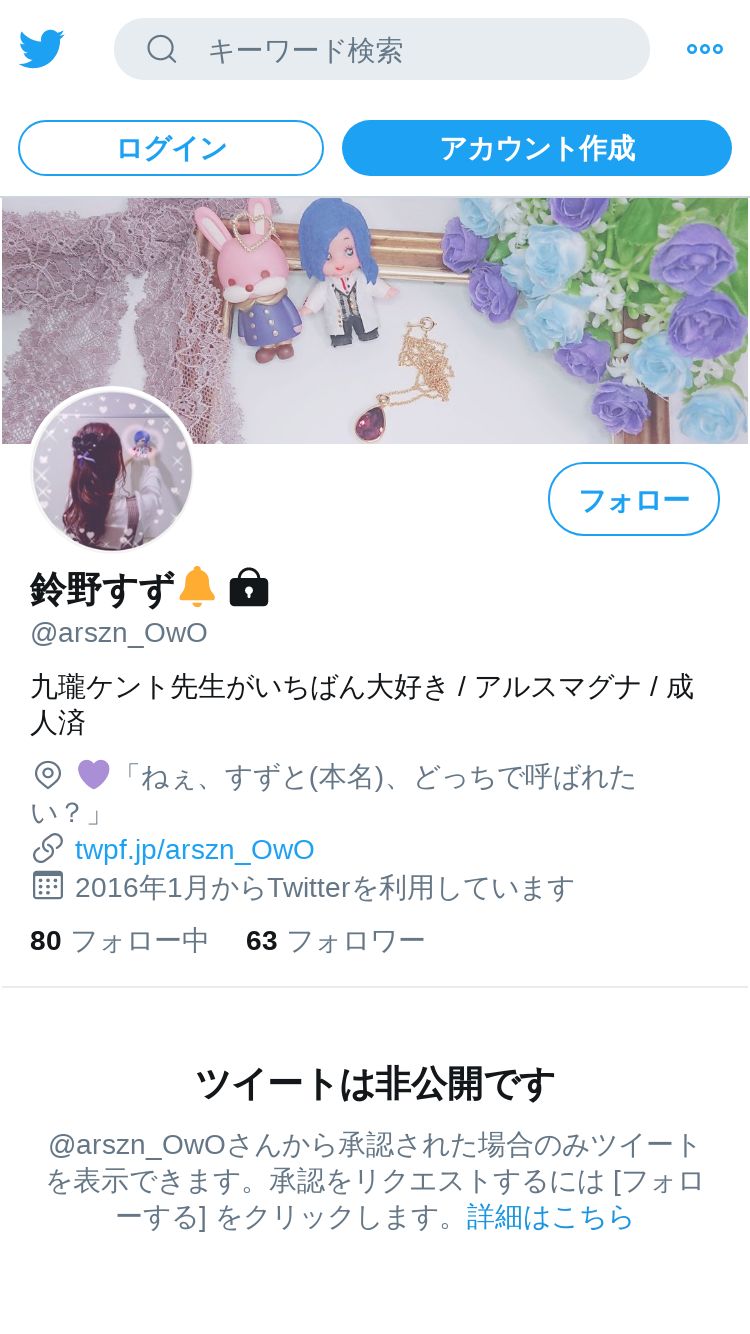Open the 詳細はこちら link

(x=550, y=1217)
